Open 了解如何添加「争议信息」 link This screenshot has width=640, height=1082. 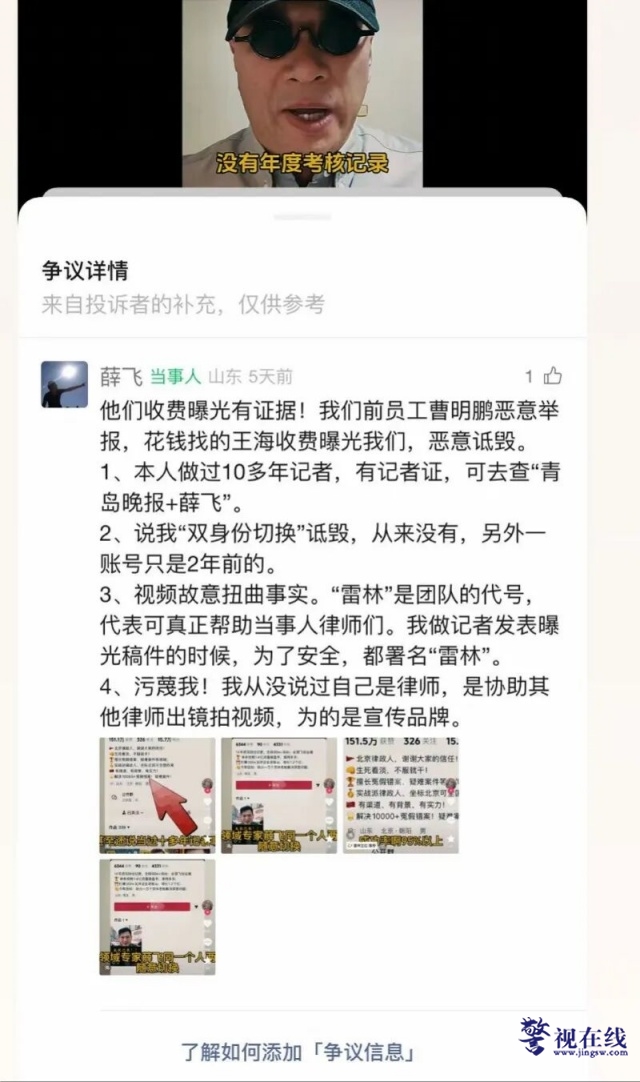click(x=297, y=1052)
